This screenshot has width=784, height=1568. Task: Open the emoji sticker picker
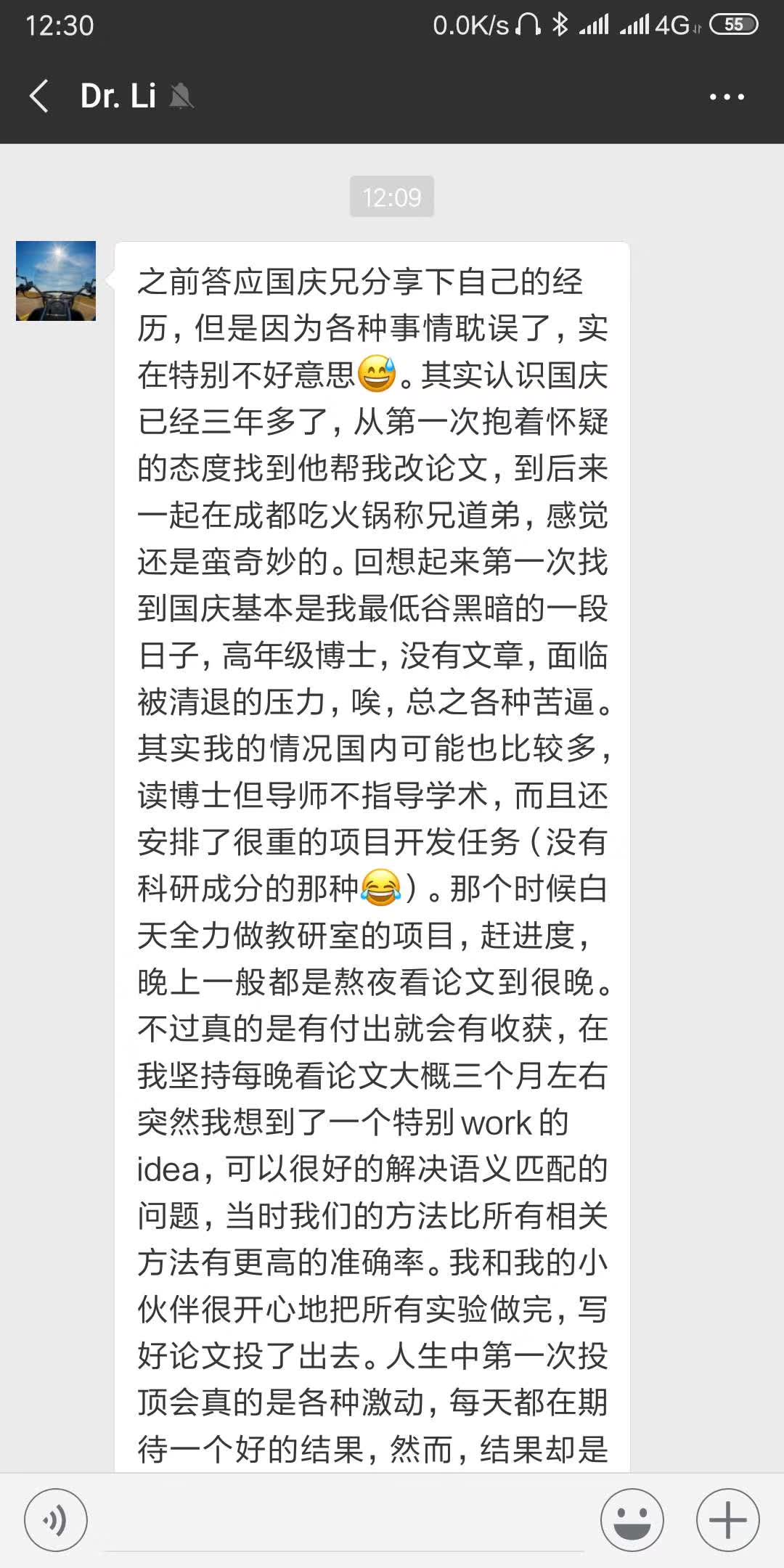pos(632,1520)
